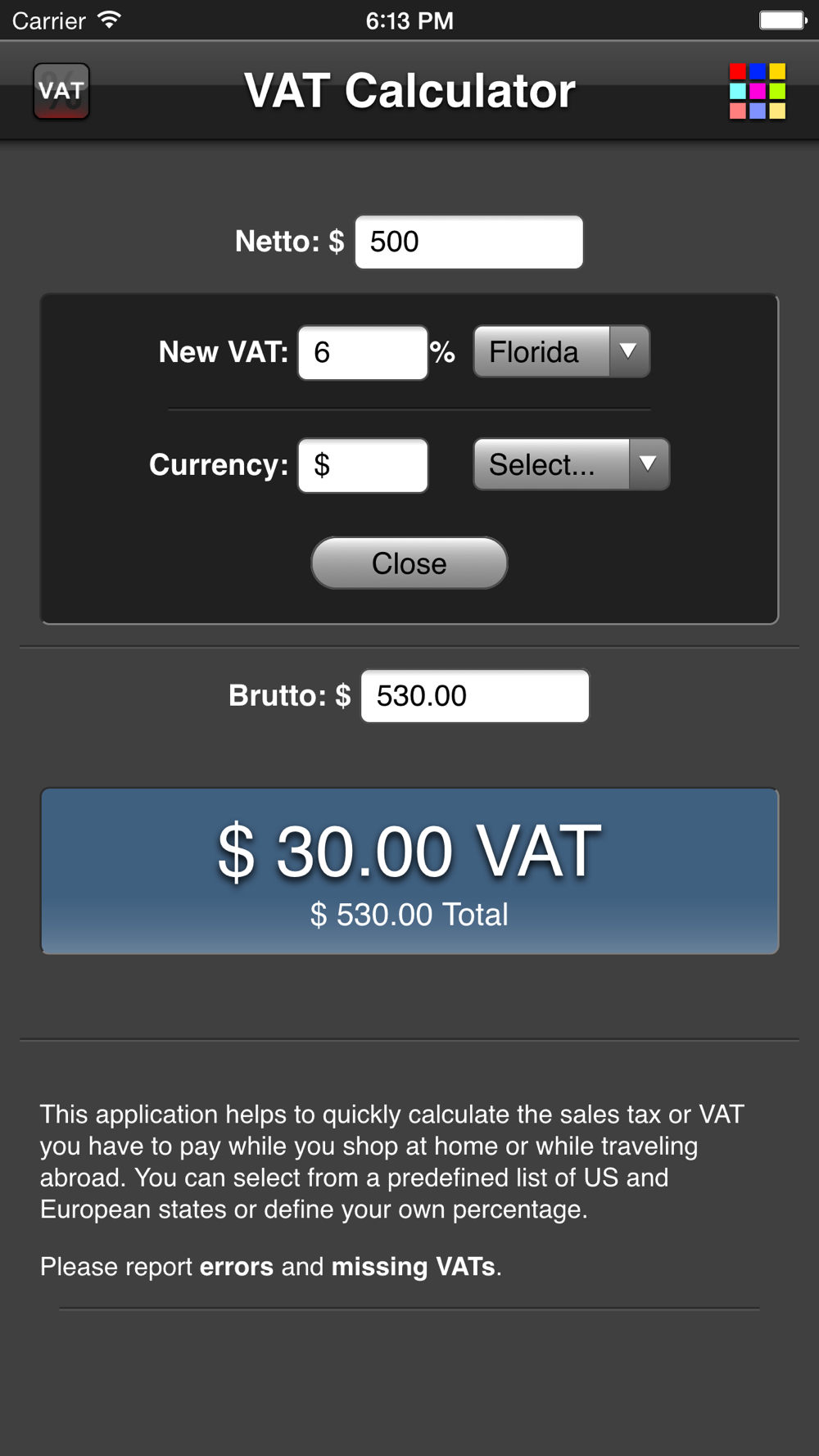This screenshot has height=1456, width=819.
Task: Edit the Brutto amount field
Action: (475, 696)
